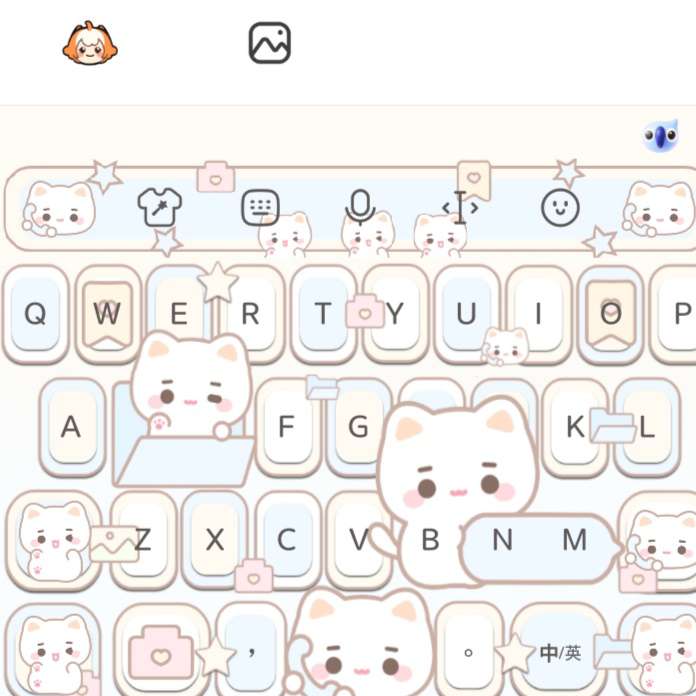Screen dimensions: 696x696
Task: Type the letter M key
Action: (x=574, y=541)
